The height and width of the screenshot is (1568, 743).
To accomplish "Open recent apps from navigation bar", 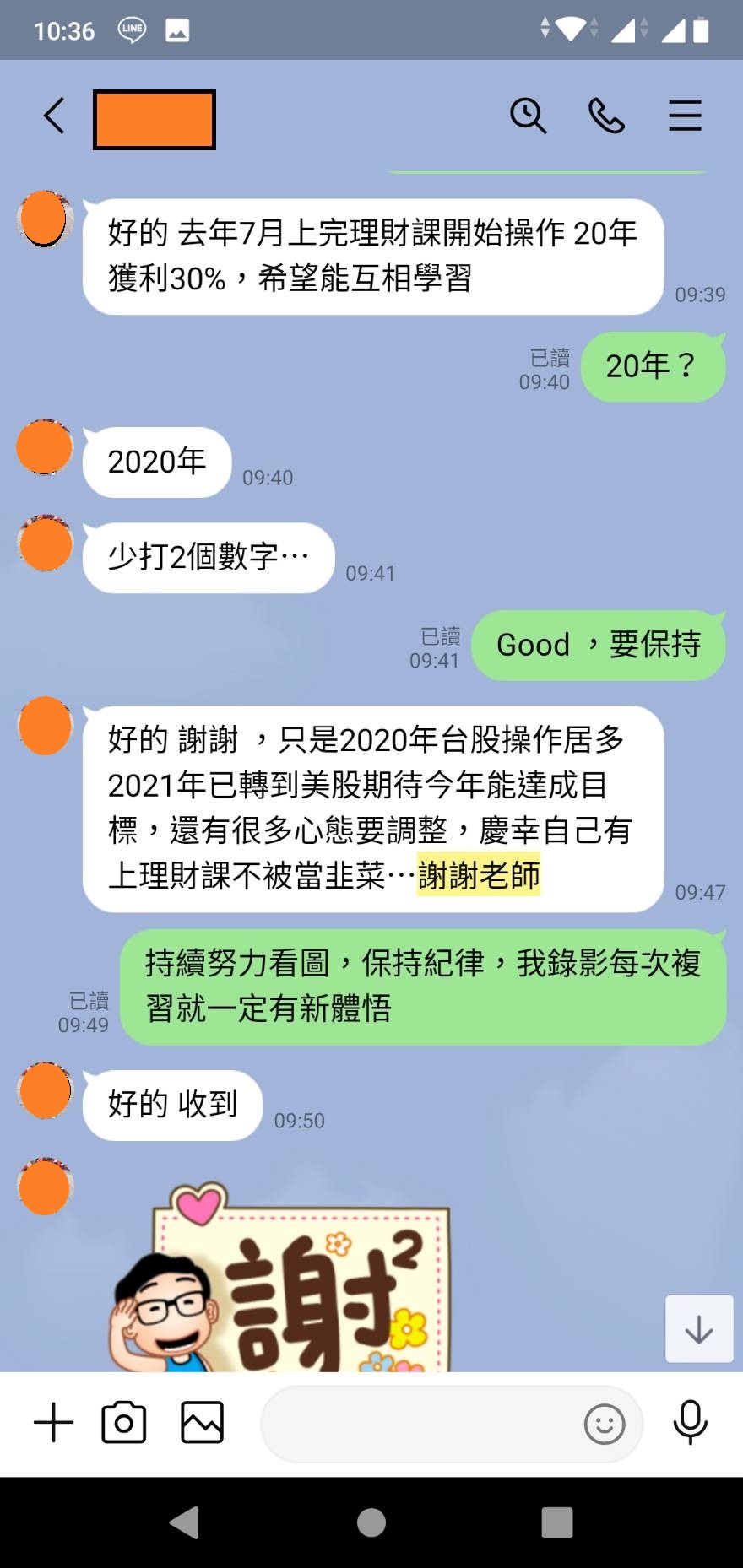I will (557, 1522).
